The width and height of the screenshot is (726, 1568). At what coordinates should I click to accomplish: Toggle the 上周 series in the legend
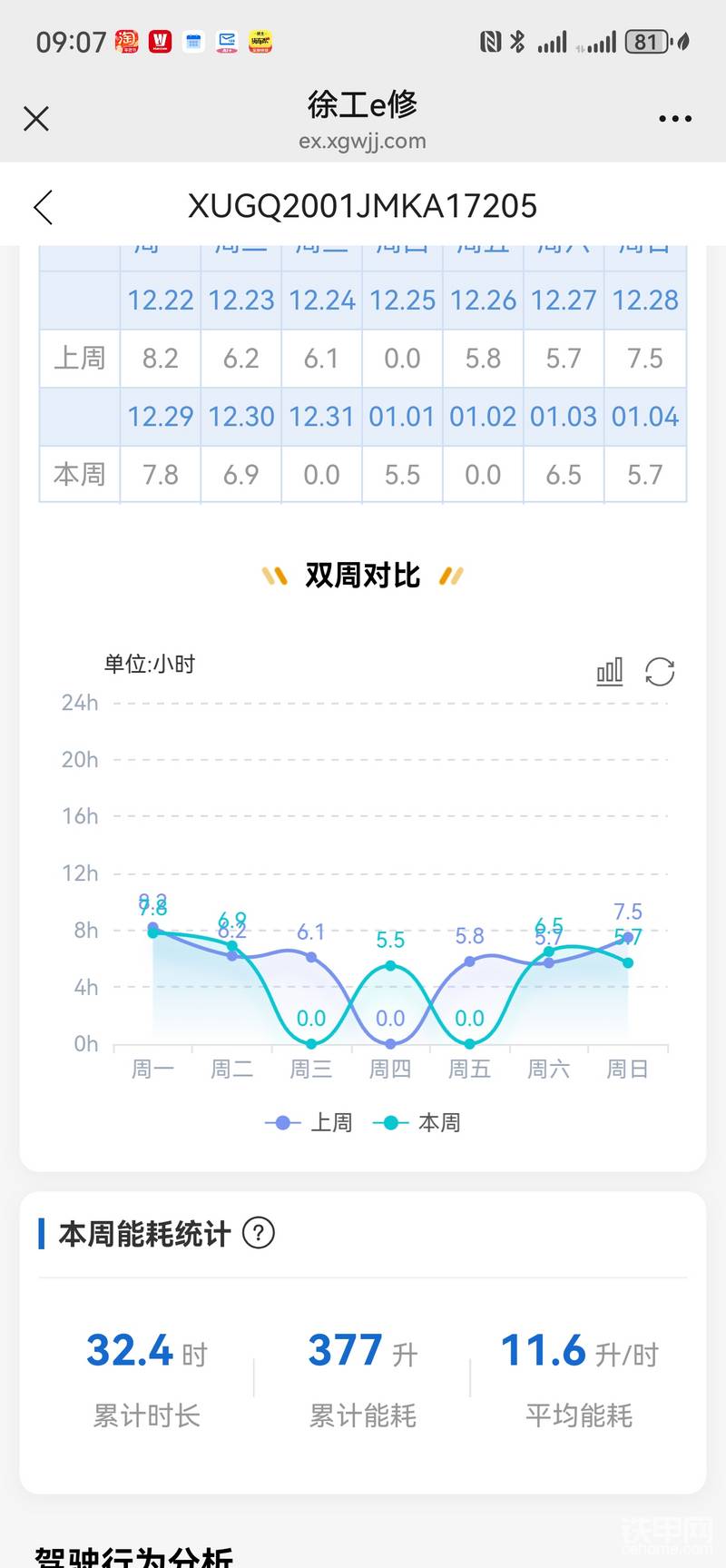click(309, 1123)
